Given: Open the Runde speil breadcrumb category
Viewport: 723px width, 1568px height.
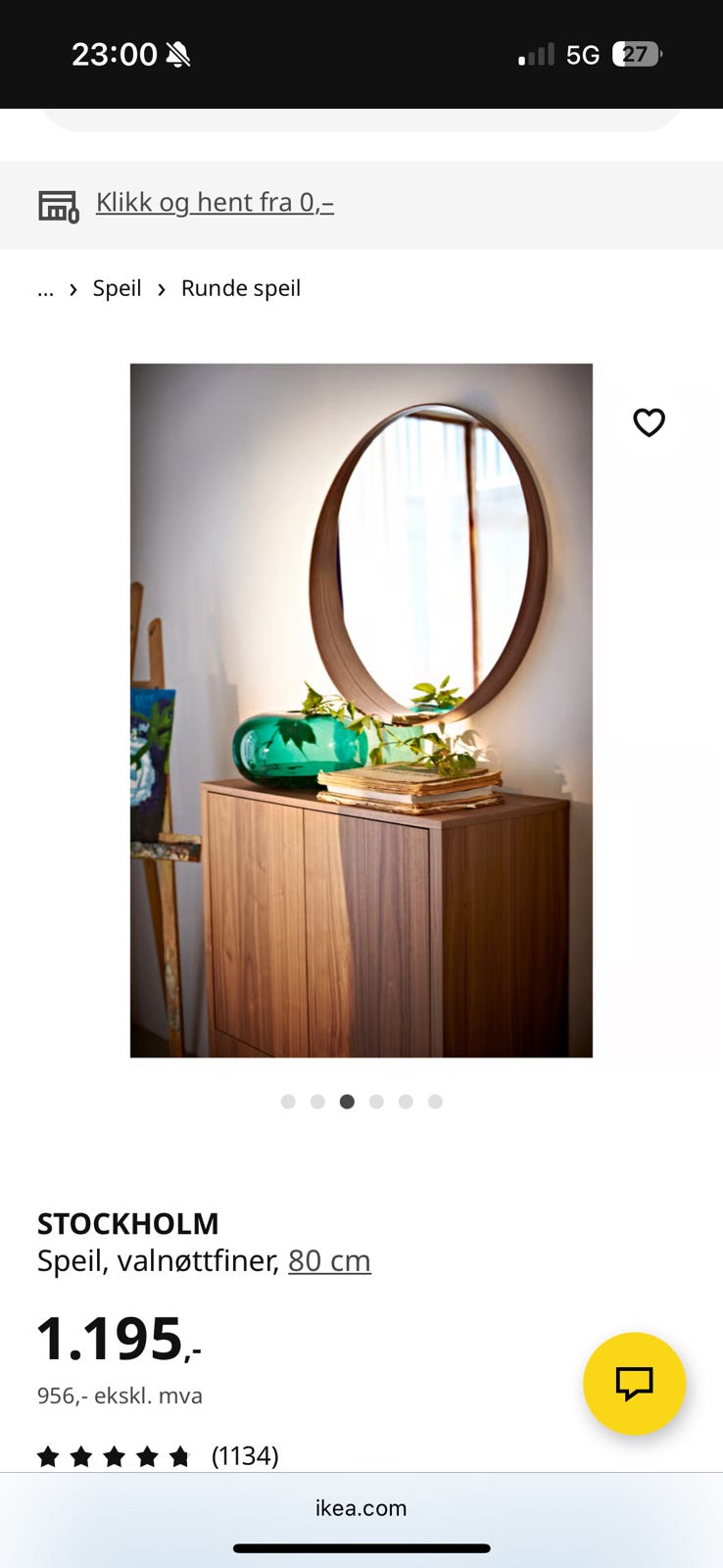Looking at the screenshot, I should coord(240,288).
